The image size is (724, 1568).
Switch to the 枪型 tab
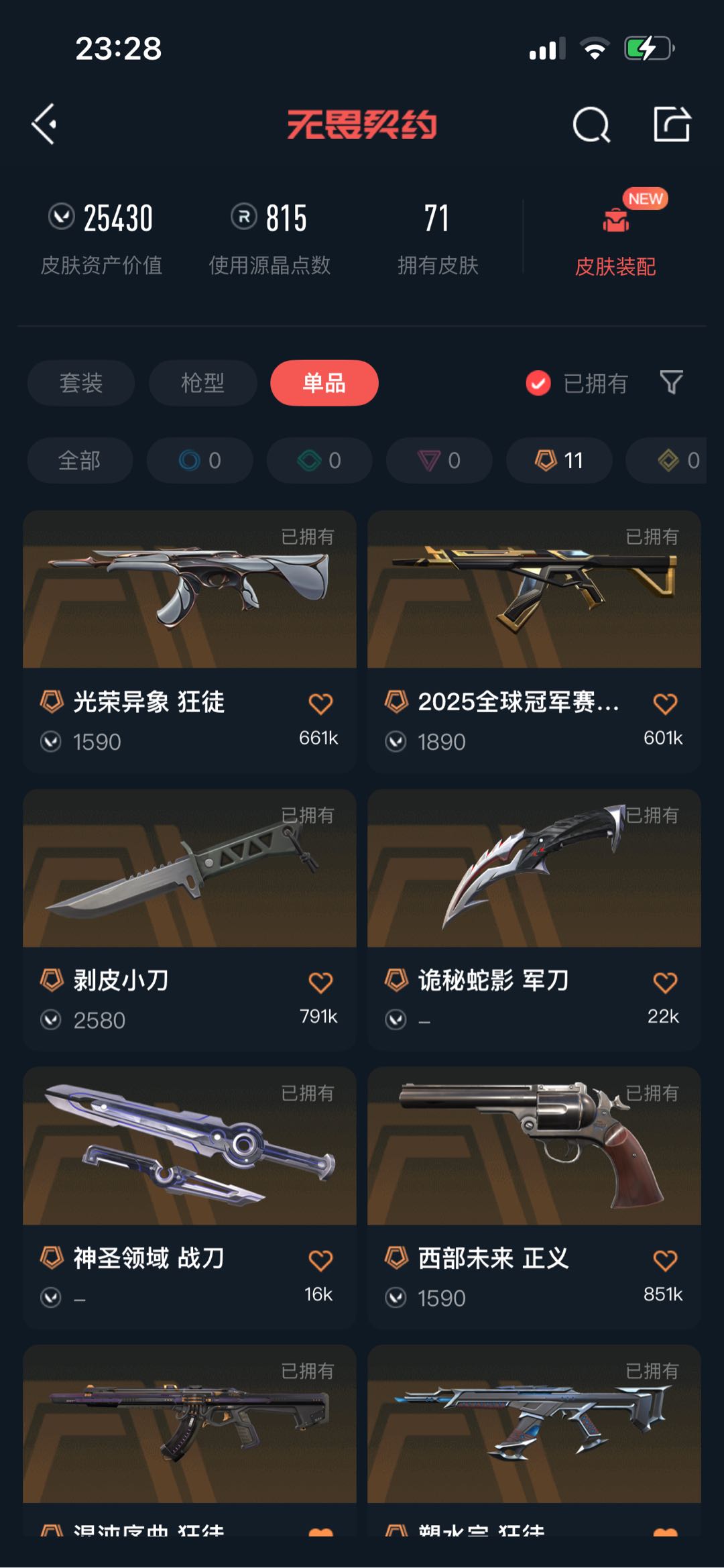[202, 383]
